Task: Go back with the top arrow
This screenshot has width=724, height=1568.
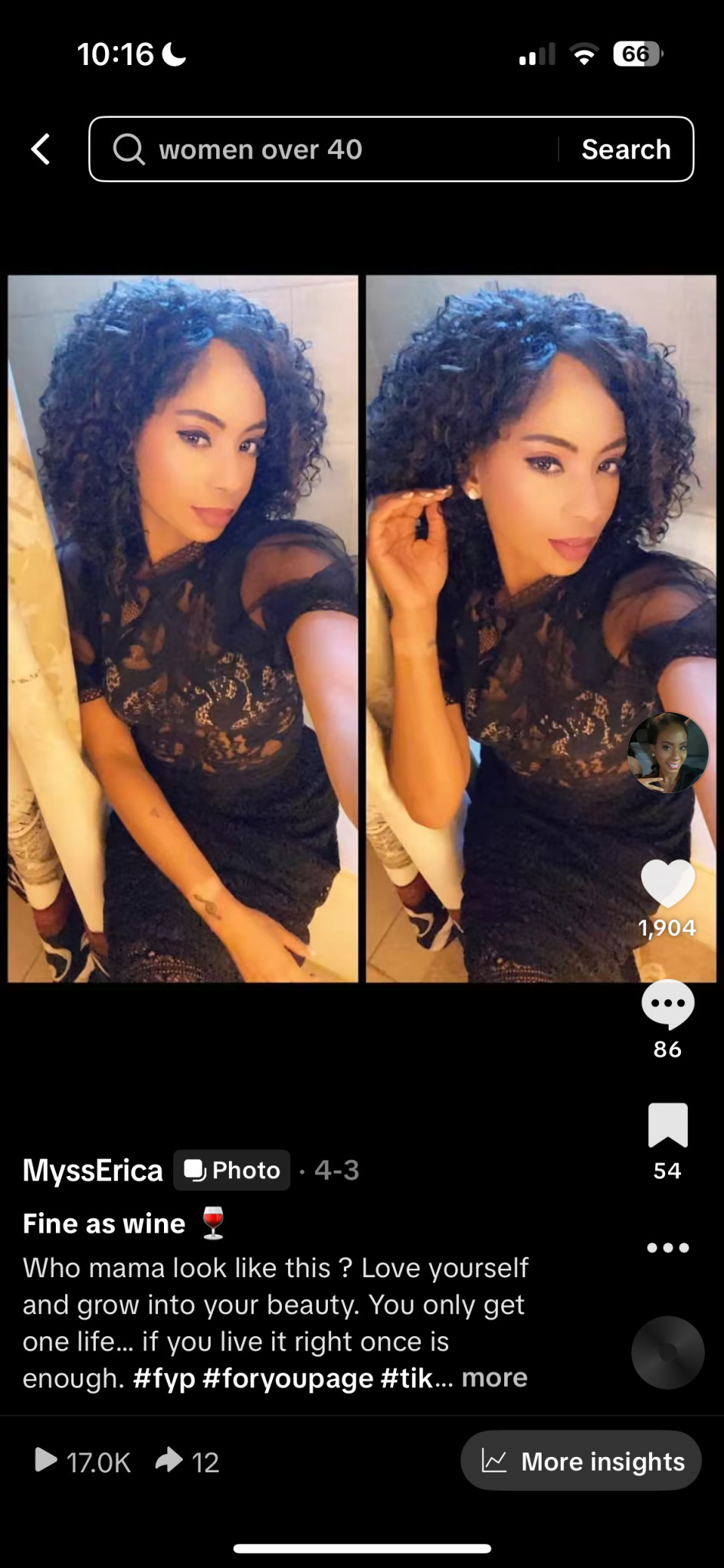Action: tap(41, 149)
